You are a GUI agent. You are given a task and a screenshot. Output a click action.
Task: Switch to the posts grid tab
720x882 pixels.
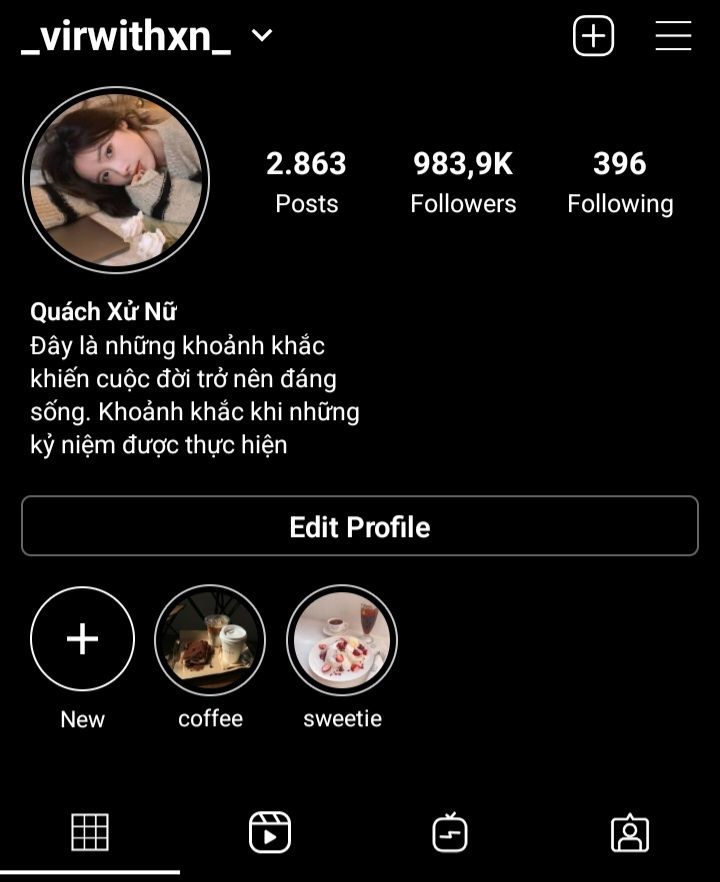90,832
